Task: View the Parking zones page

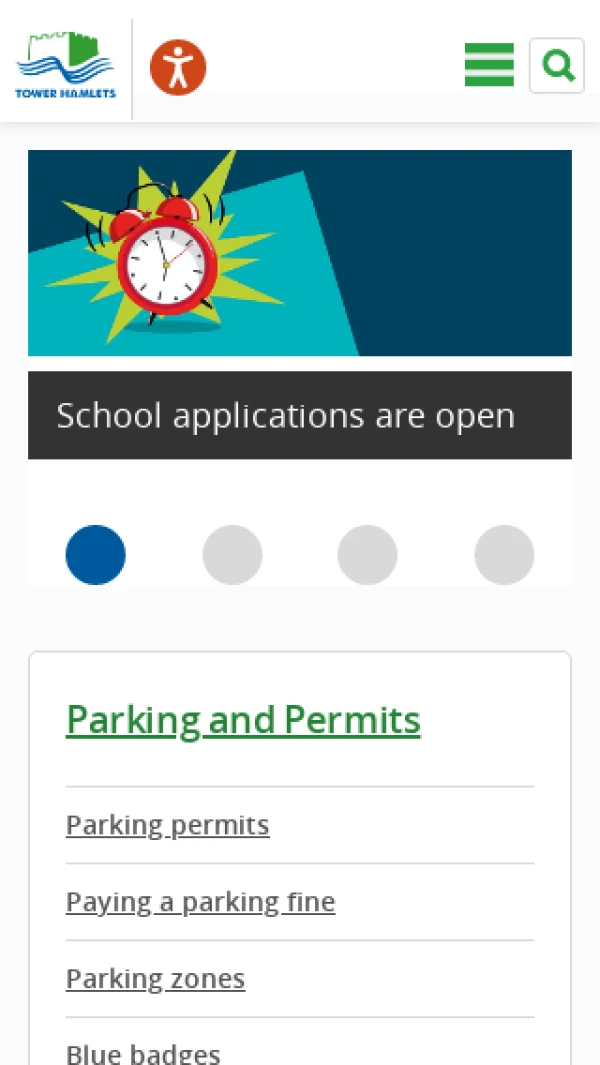Action: [155, 978]
